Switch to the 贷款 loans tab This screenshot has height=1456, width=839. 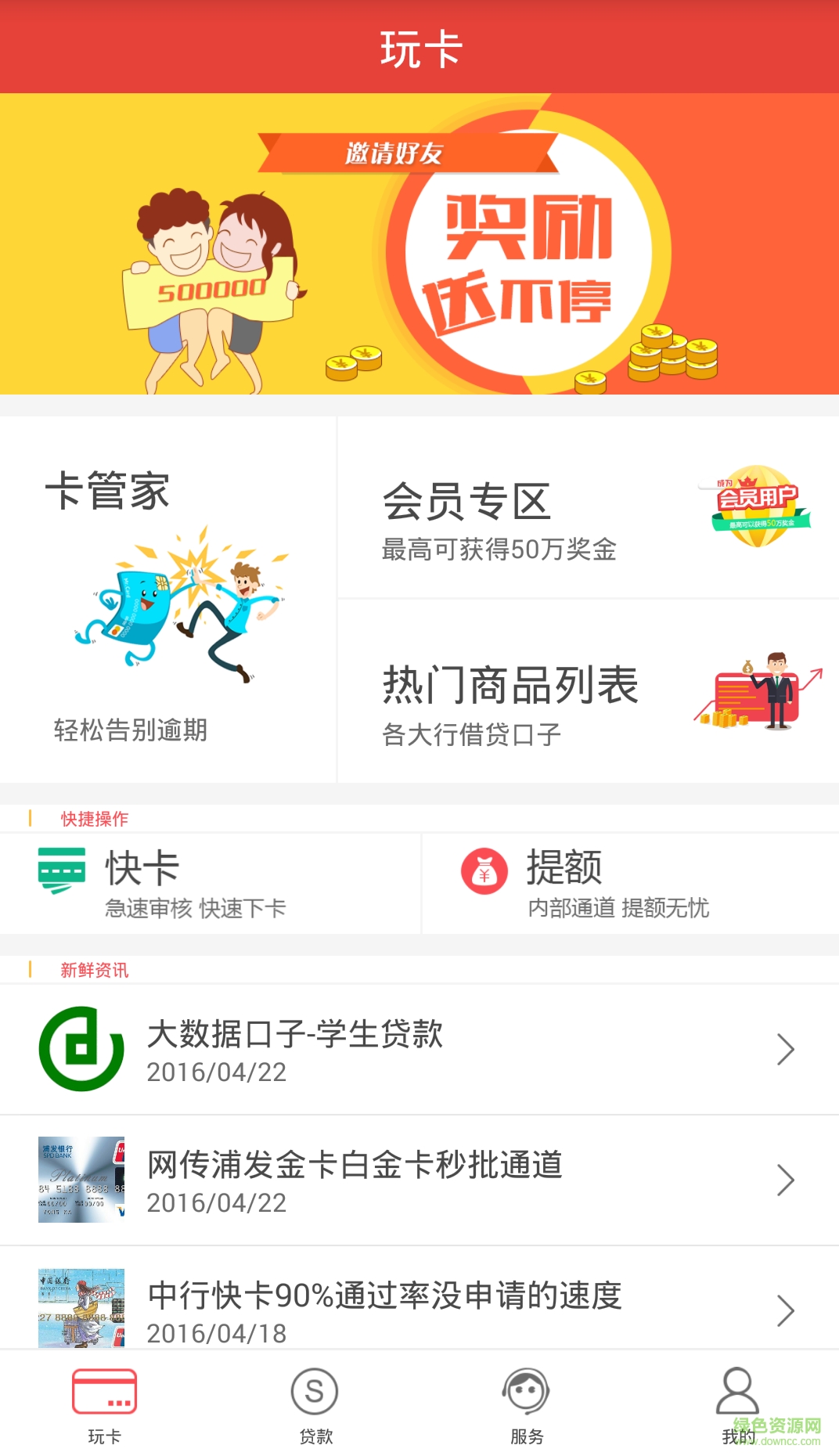[315, 1405]
